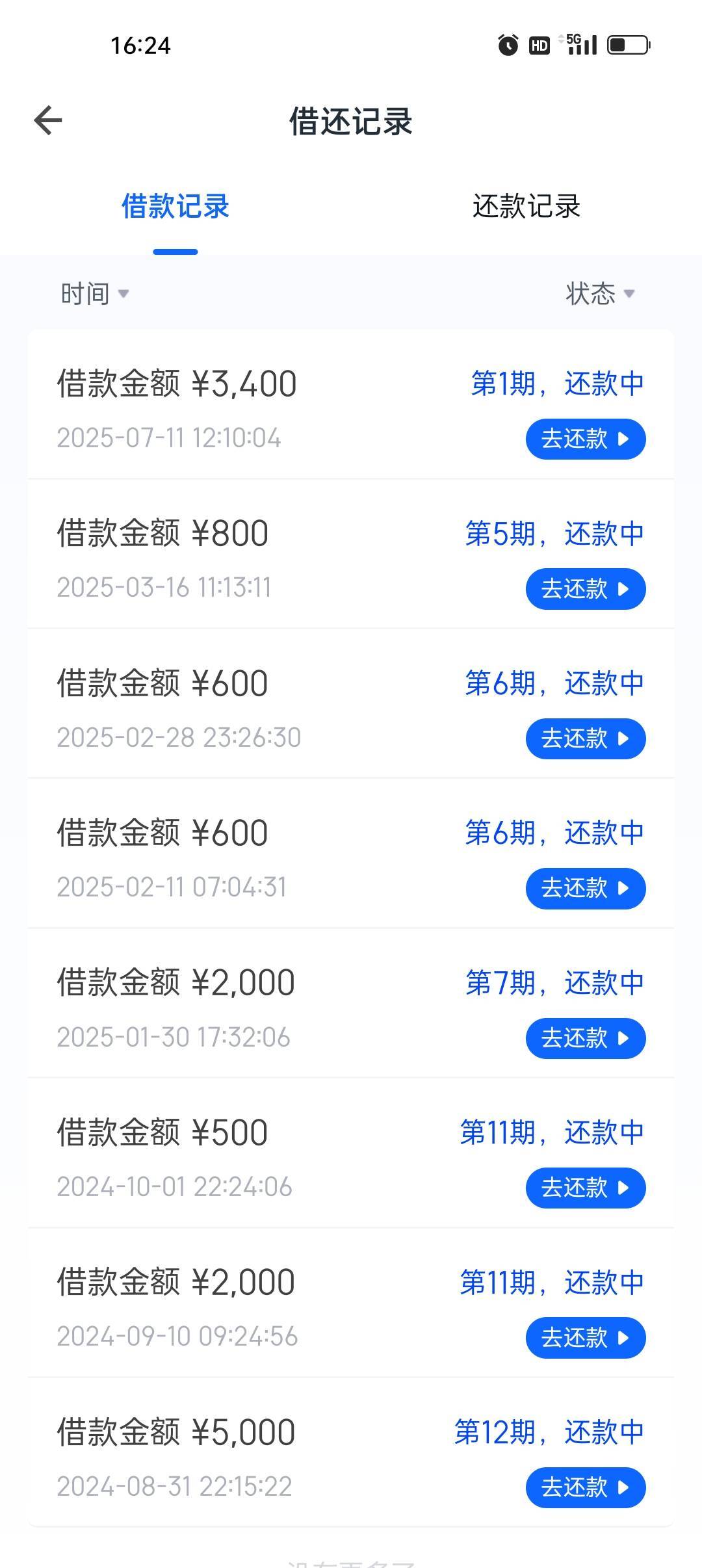The width and height of the screenshot is (702, 1568).
Task: Repay the ¥600 loan from 2025-02-28
Action: pos(586,738)
